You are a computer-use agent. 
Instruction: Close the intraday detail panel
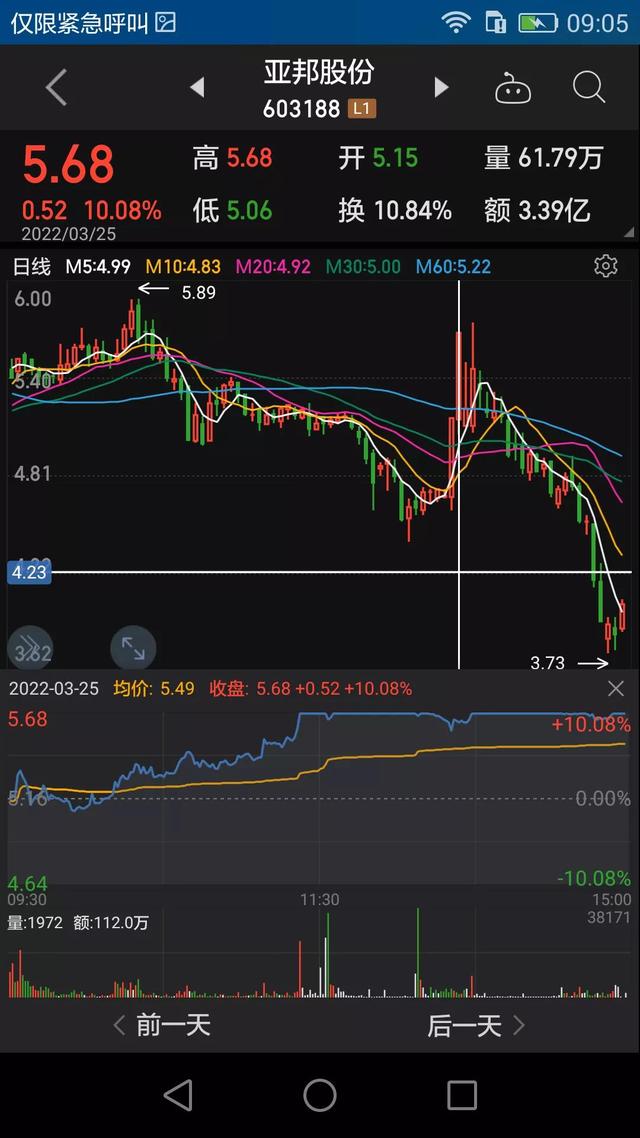click(616, 689)
